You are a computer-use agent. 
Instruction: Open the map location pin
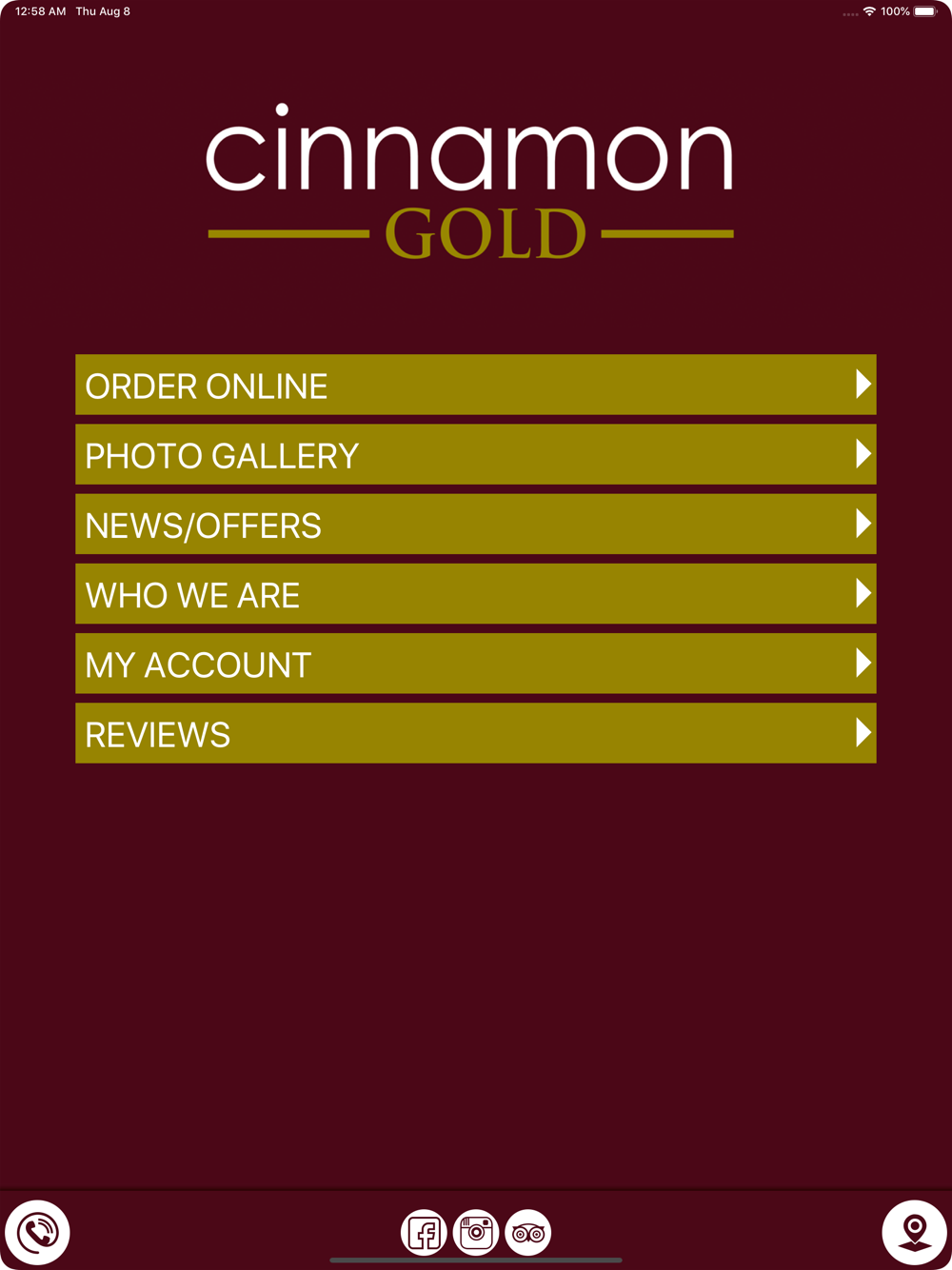(x=914, y=1232)
